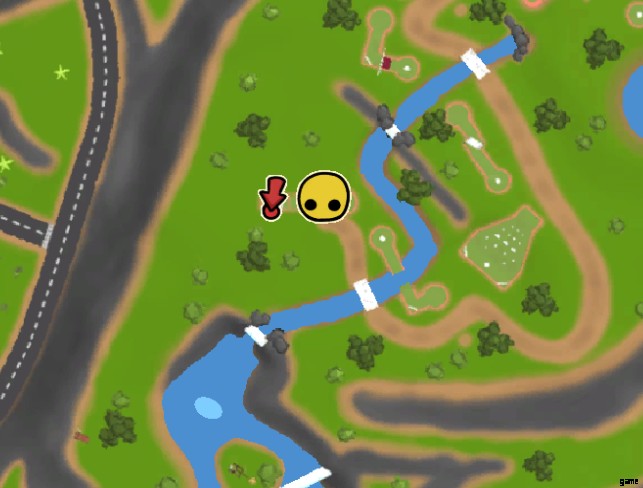Select the red arrow location pin

[x=271, y=197]
